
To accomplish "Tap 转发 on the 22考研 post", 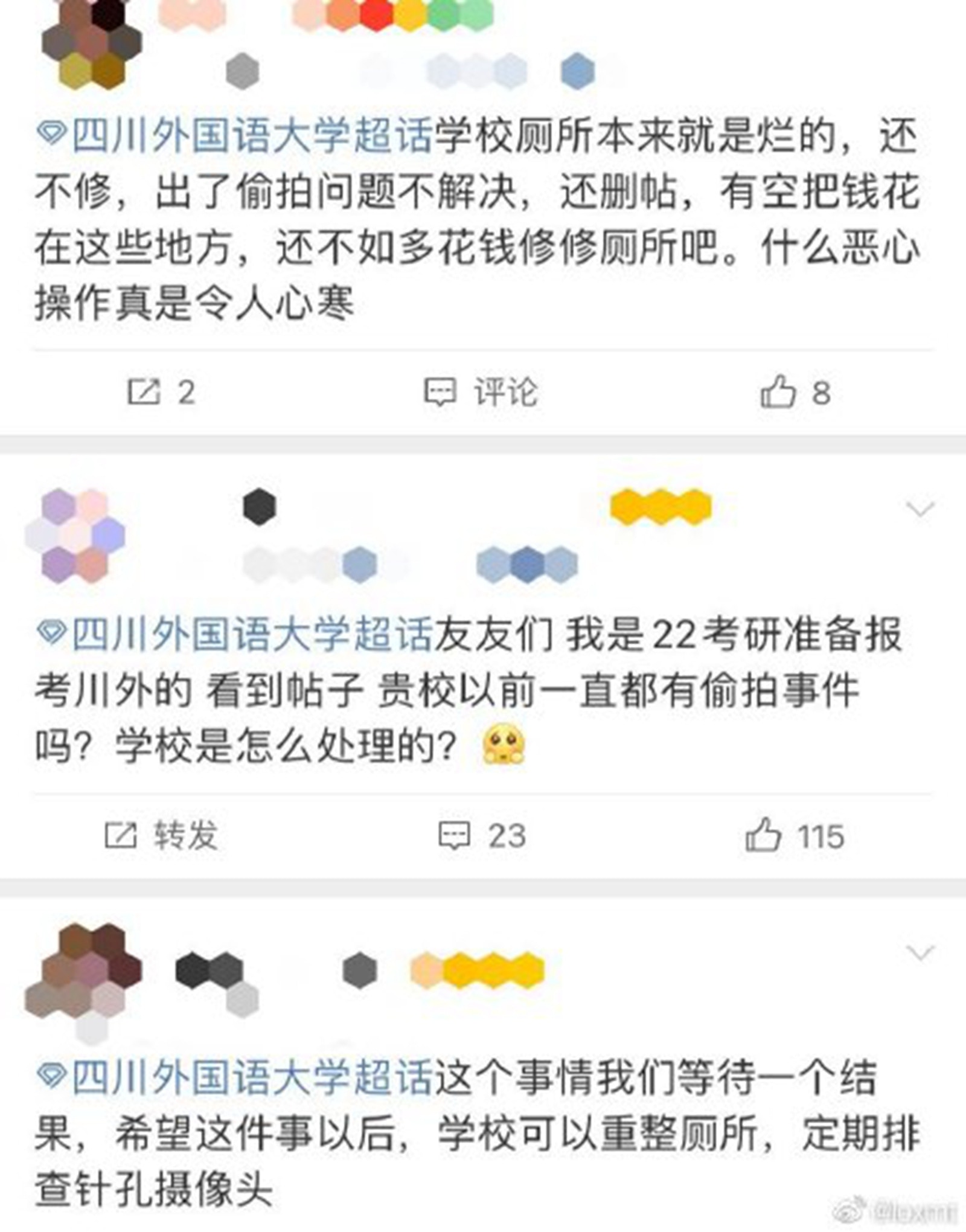I will 161,836.
